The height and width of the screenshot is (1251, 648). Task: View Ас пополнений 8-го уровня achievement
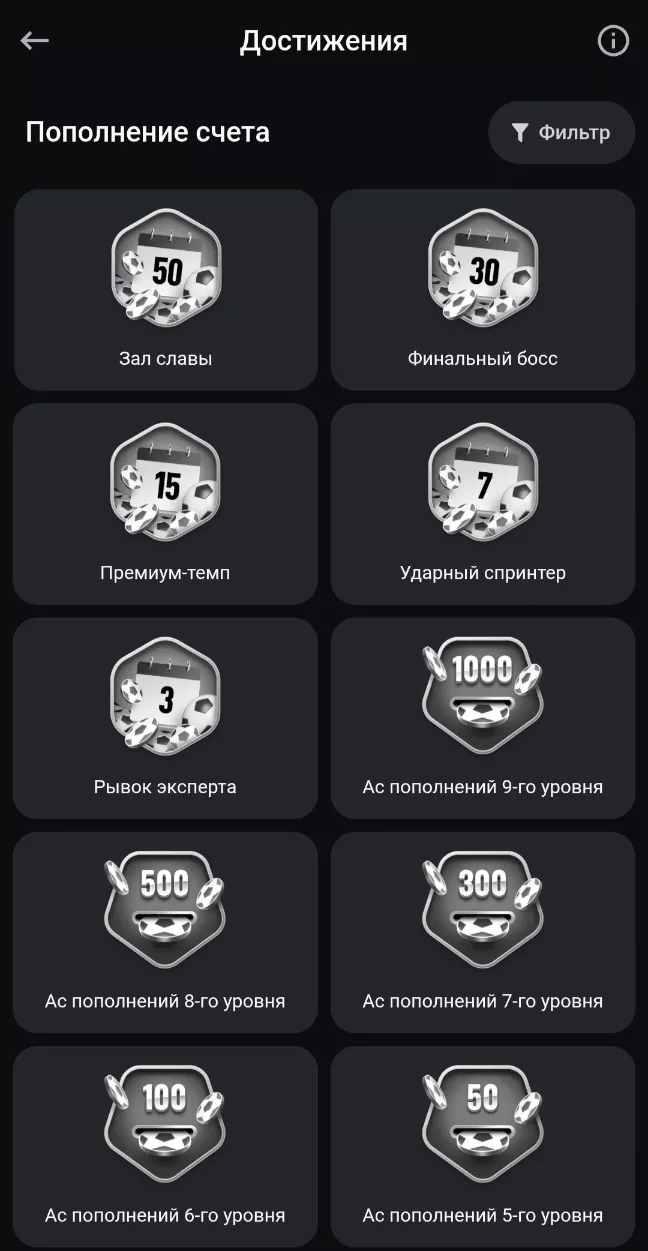click(x=166, y=931)
